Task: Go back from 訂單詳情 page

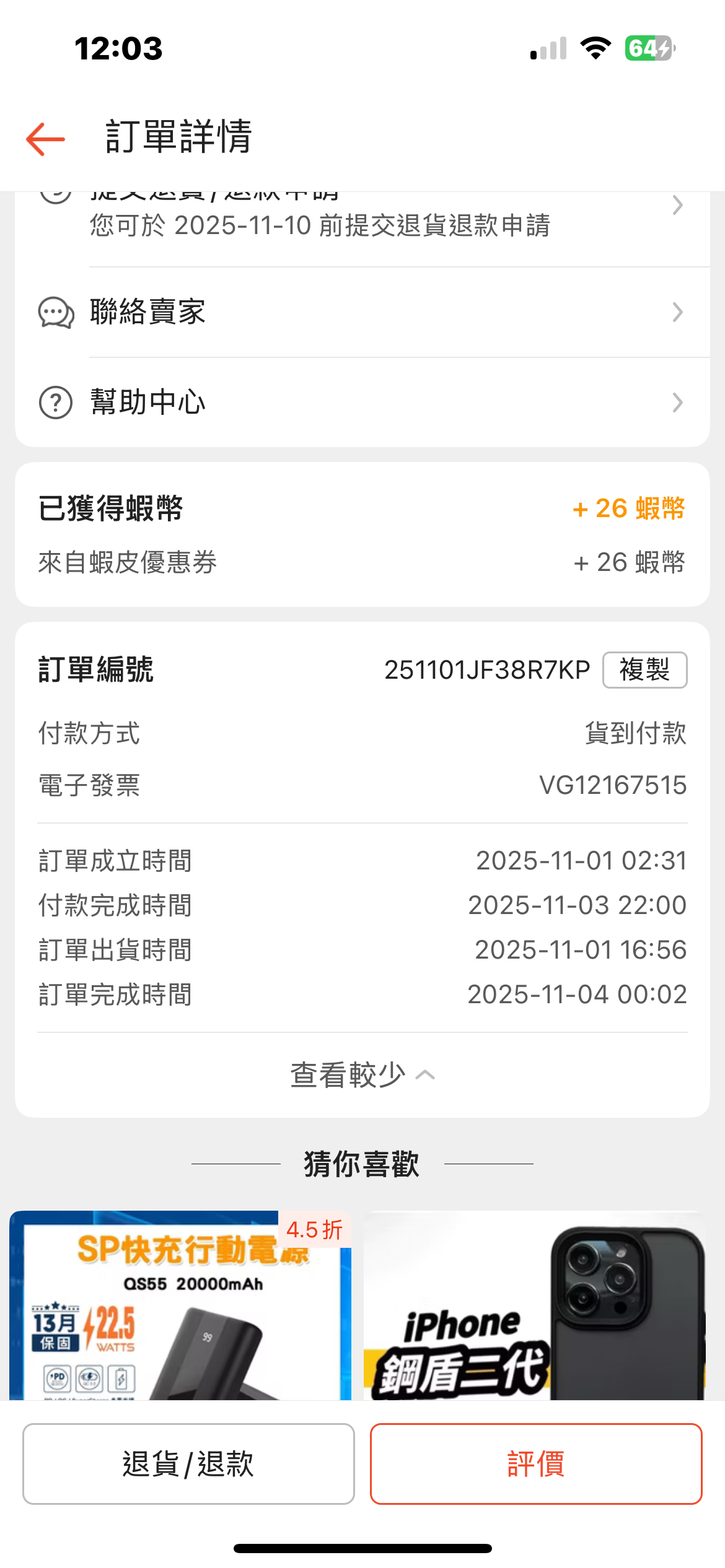Action: click(46, 139)
